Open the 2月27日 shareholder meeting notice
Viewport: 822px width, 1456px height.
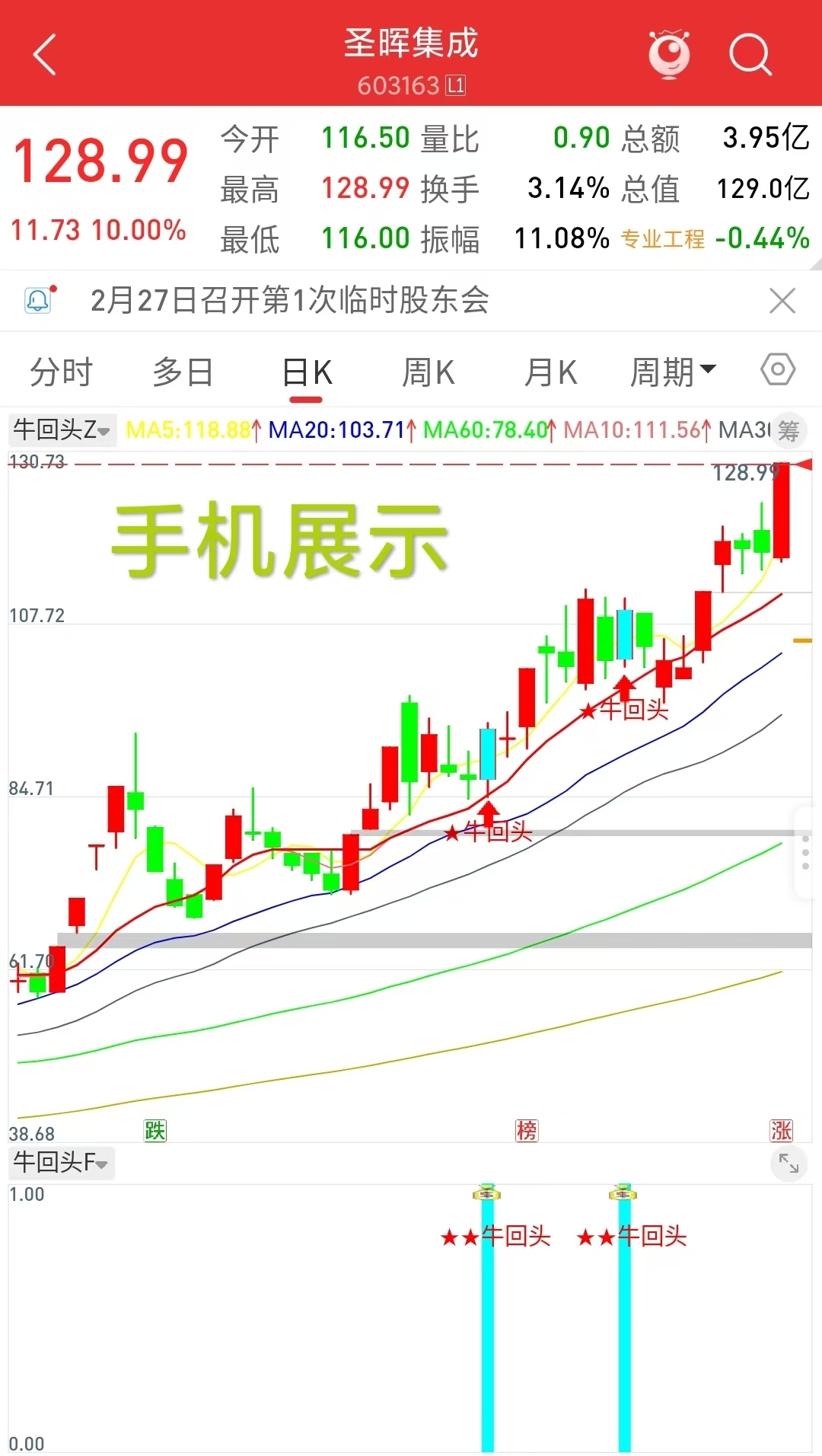click(289, 300)
